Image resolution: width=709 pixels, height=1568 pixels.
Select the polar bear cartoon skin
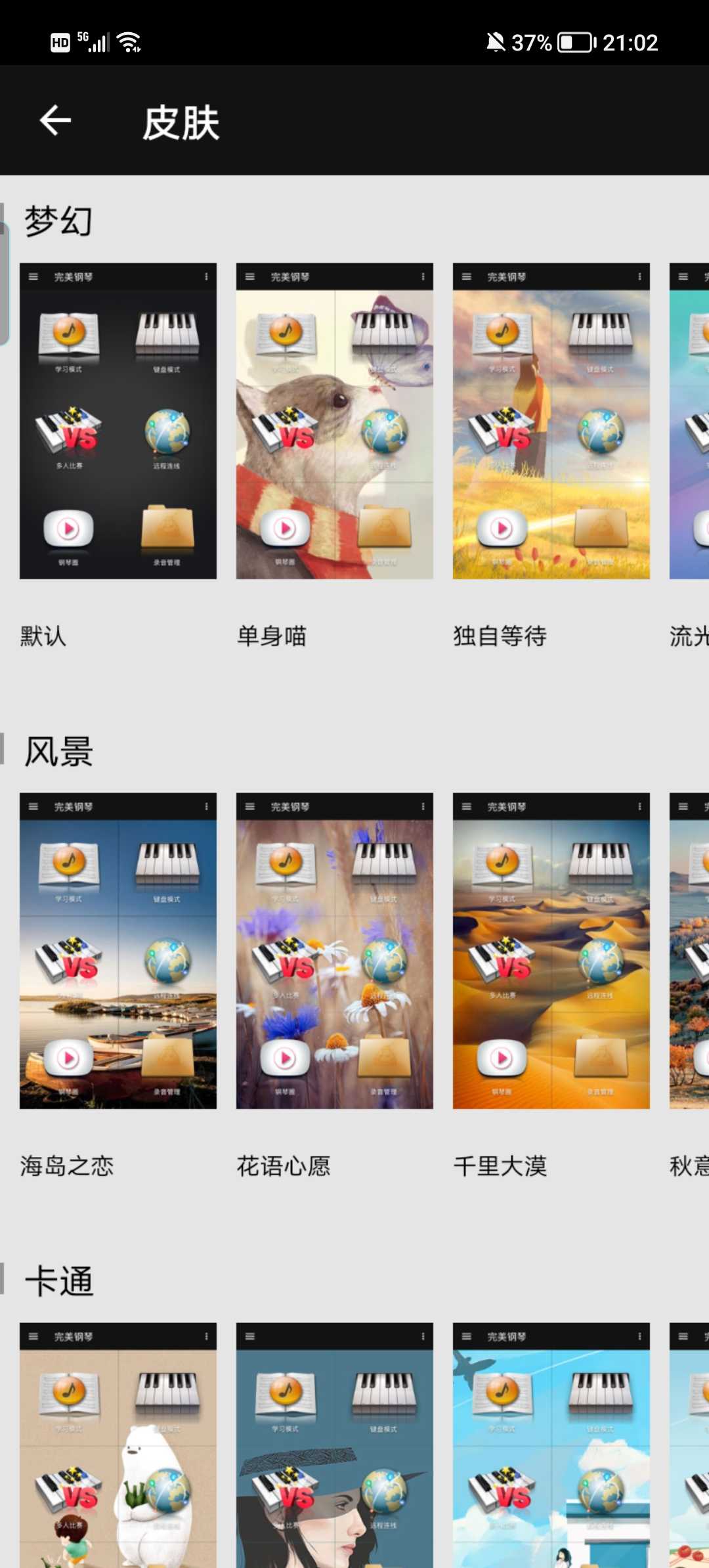[118, 1445]
